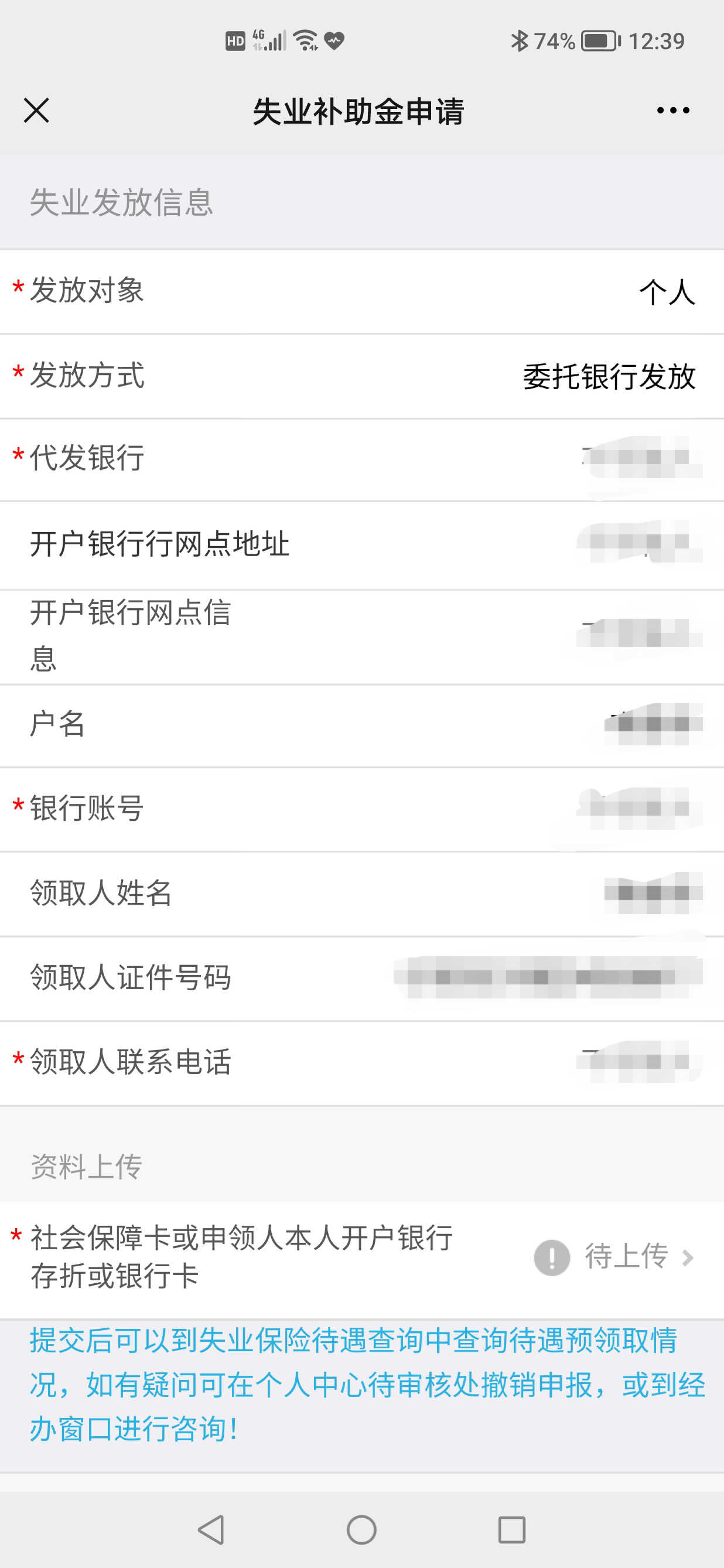The image size is (724, 1568).
Task: Go back with the system back button
Action: click(x=211, y=1530)
